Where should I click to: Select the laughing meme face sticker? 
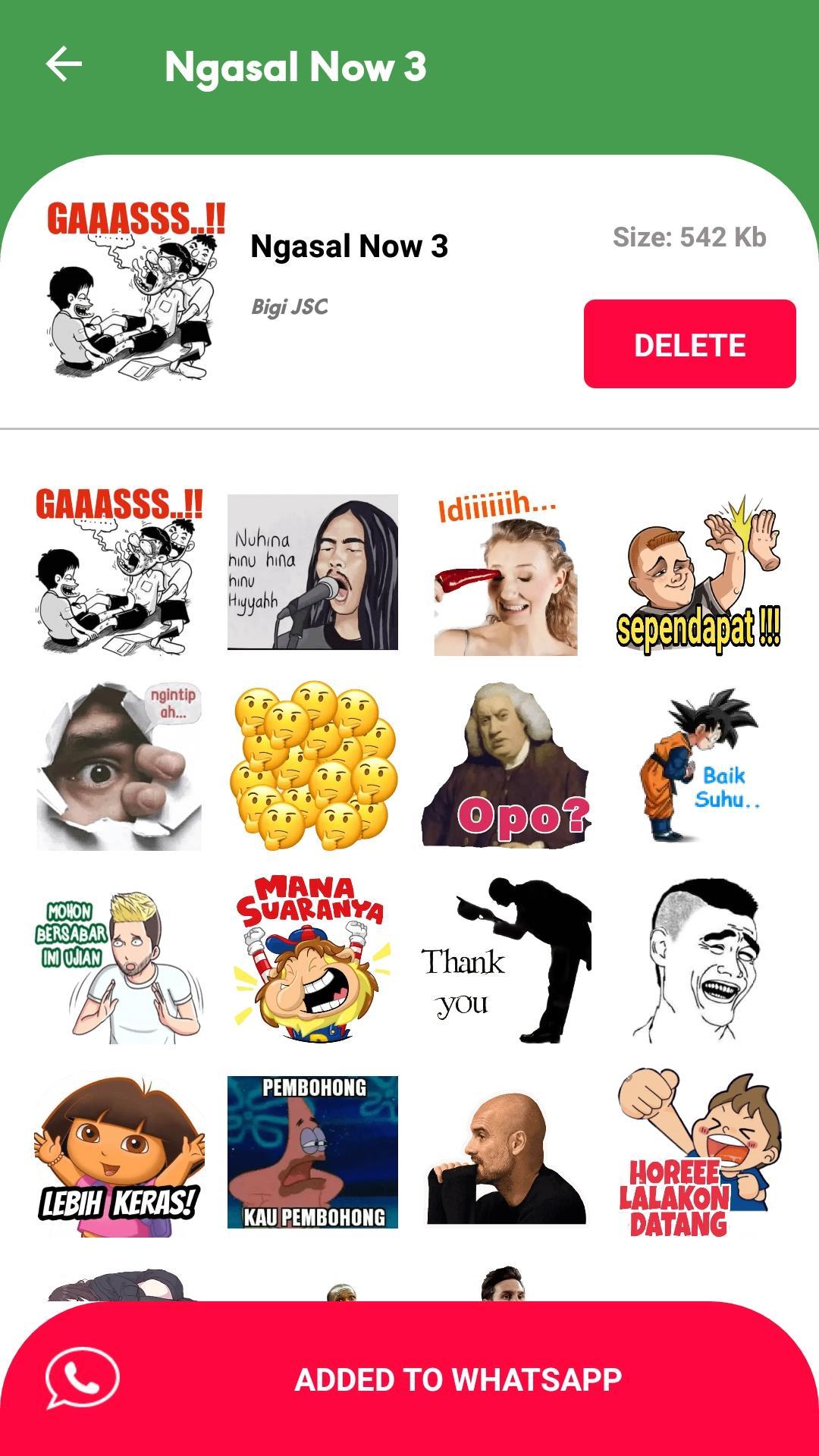click(x=698, y=961)
